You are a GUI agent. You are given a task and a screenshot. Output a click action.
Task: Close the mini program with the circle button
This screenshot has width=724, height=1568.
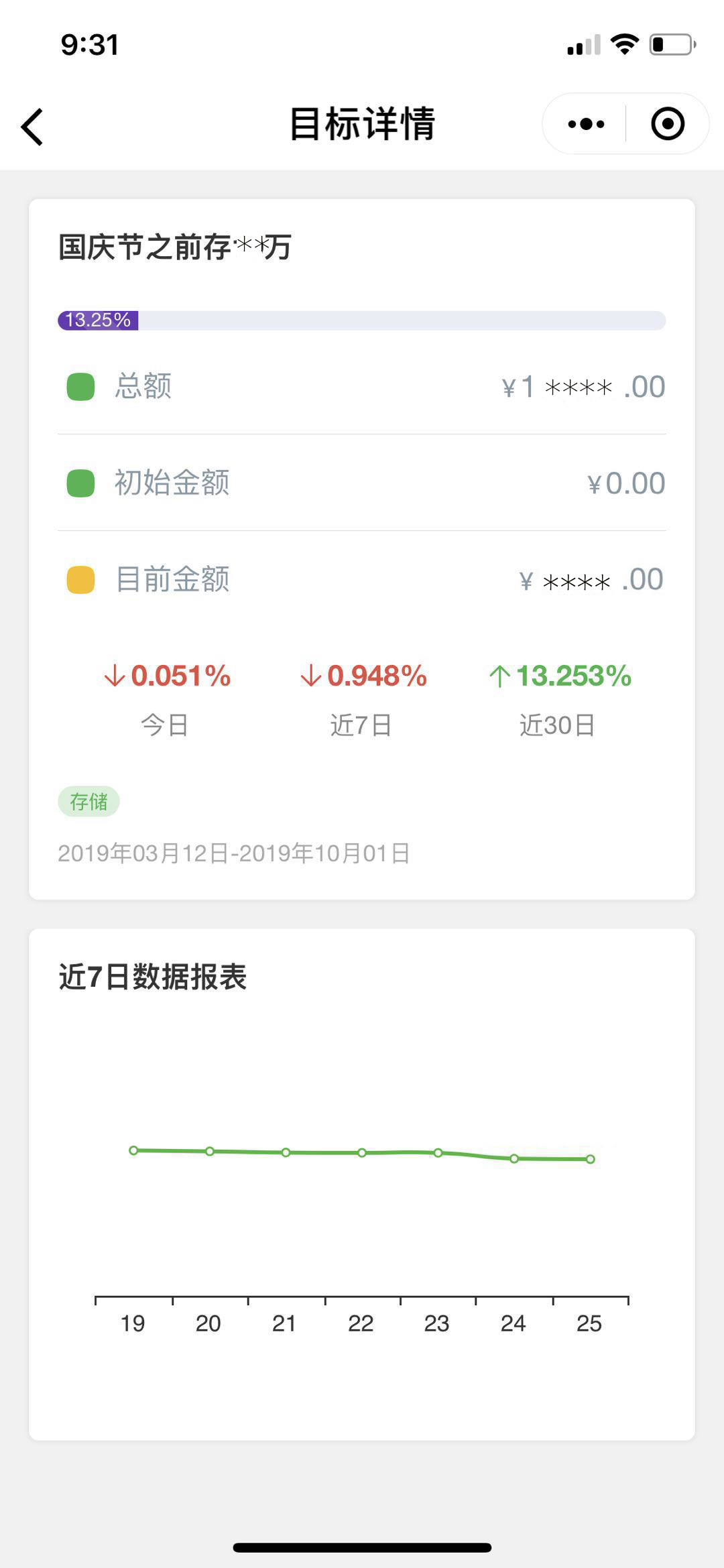click(668, 124)
